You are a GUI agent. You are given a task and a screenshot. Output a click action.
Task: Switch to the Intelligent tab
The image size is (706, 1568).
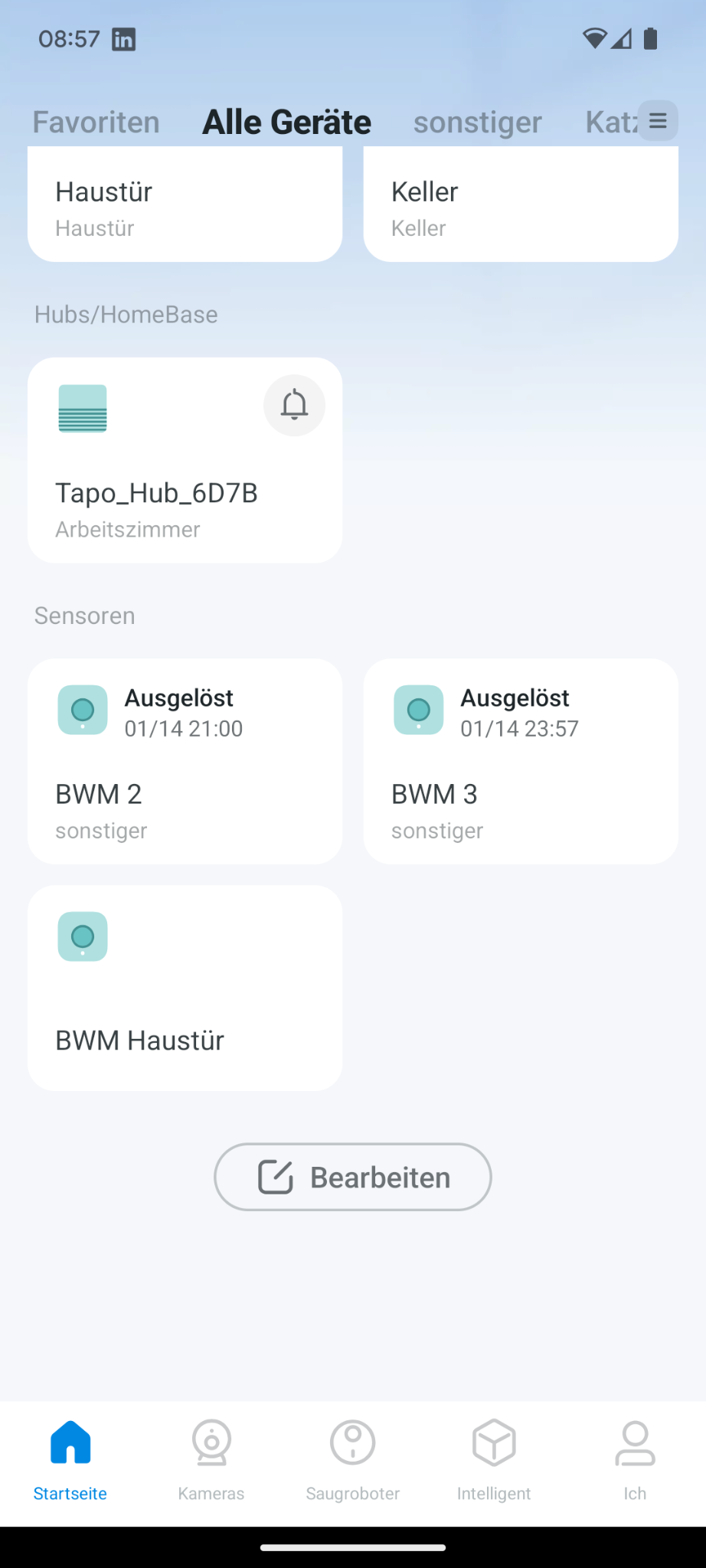click(x=494, y=1459)
